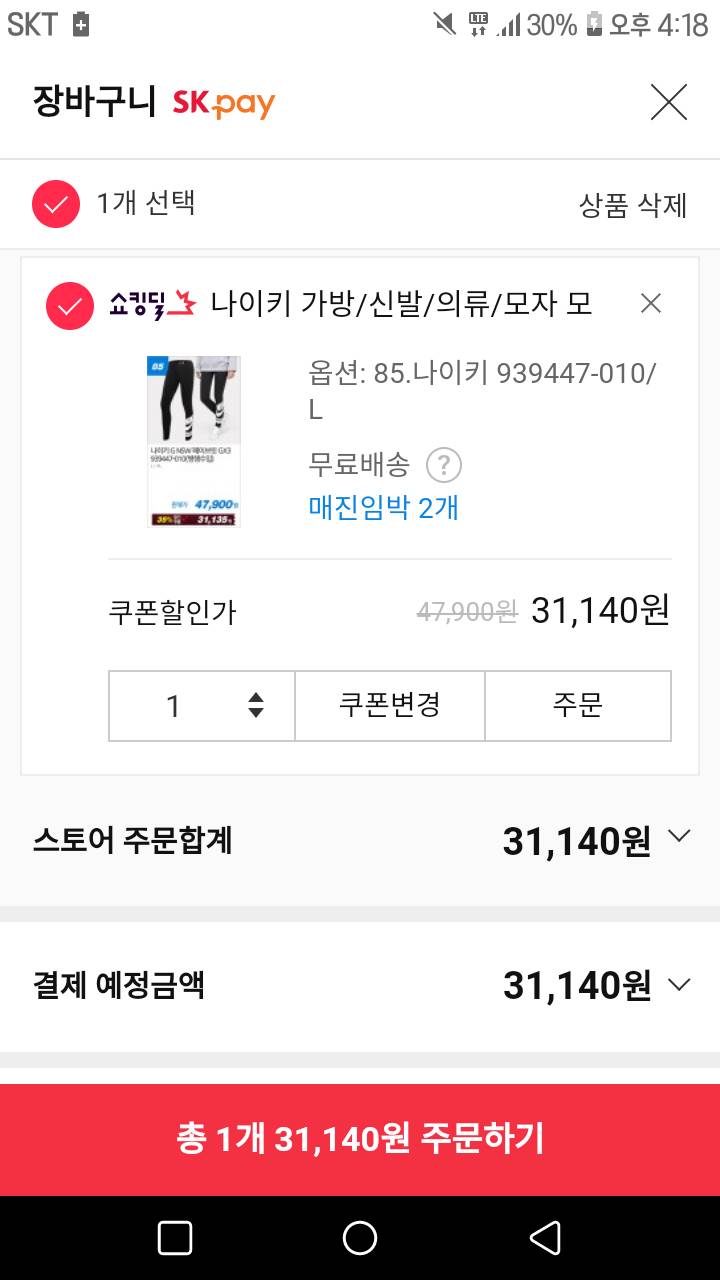Open recent apps with the square button

(x=174, y=1236)
